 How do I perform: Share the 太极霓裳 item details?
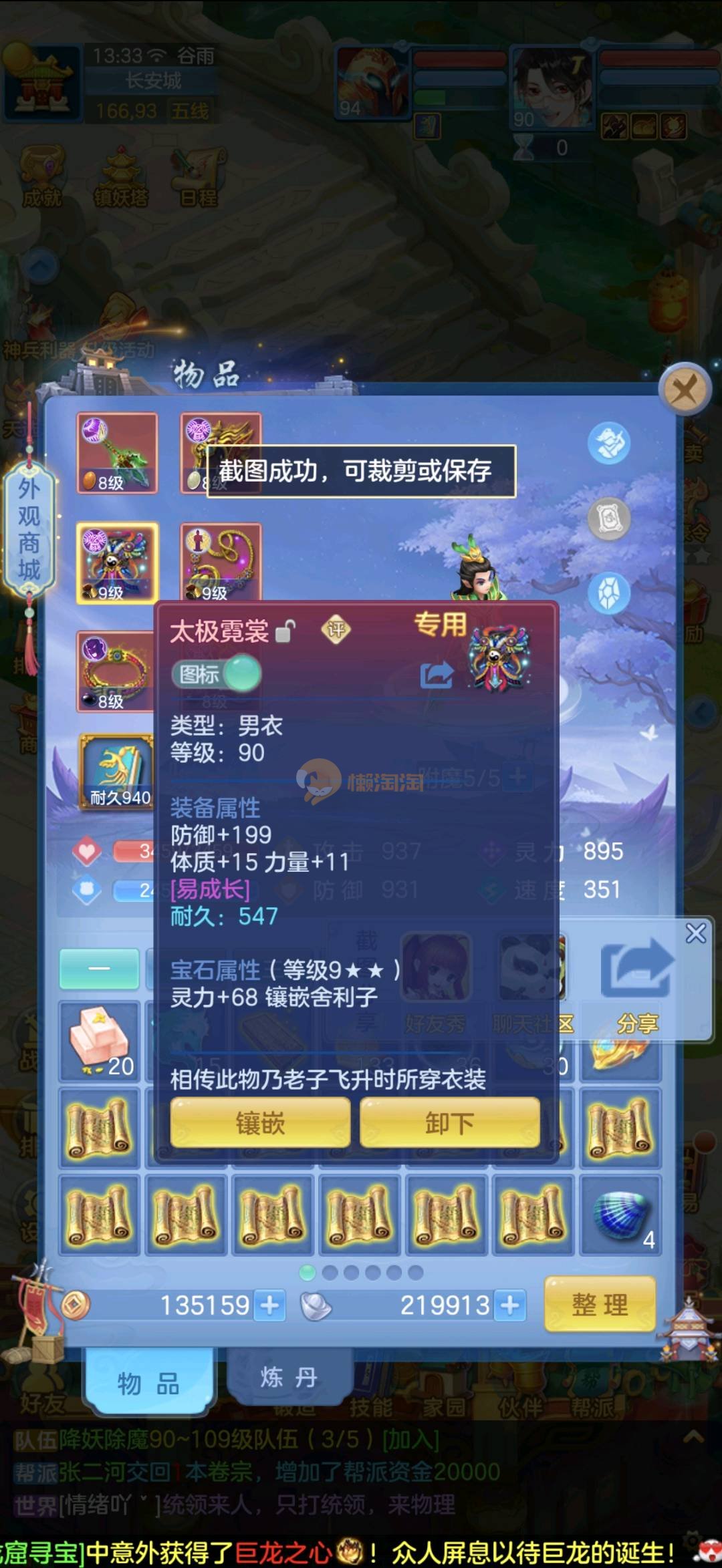pos(436,675)
